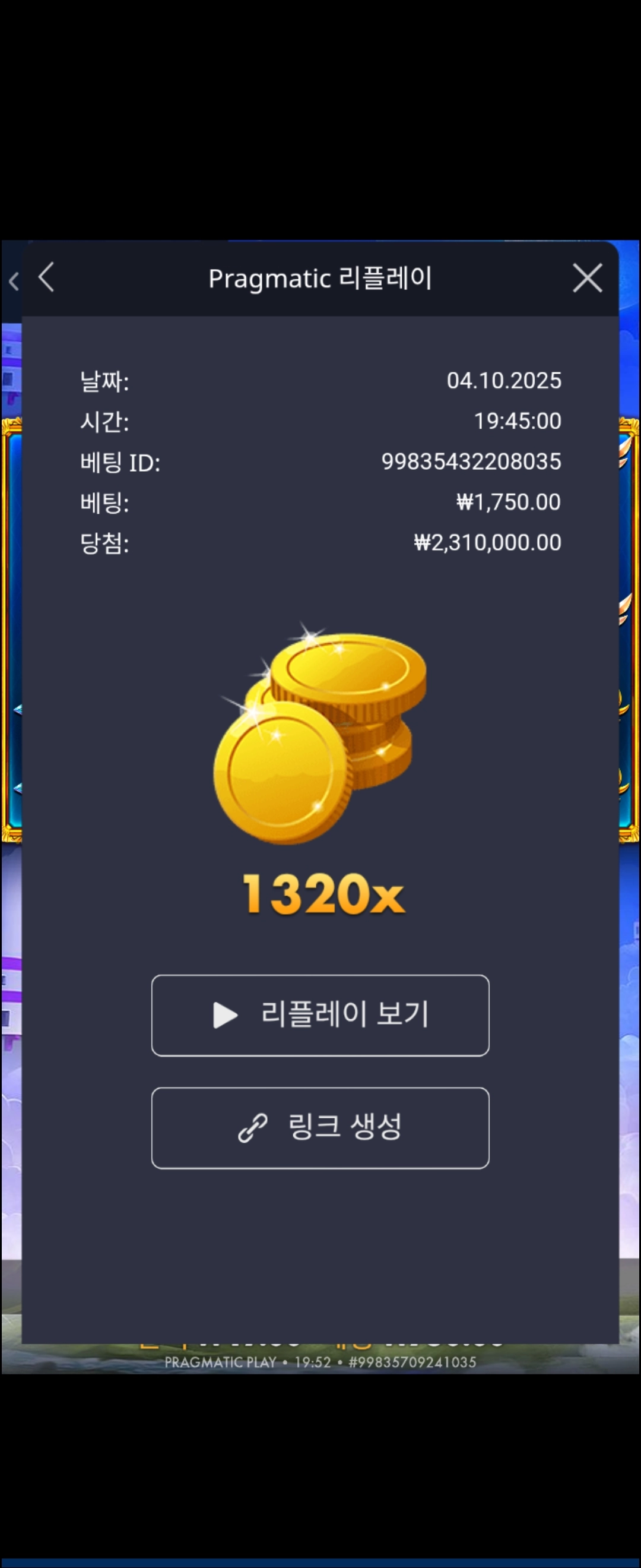Tap the Pragmatic 리플레이 dialog title
This screenshot has width=641, height=1568.
320,277
